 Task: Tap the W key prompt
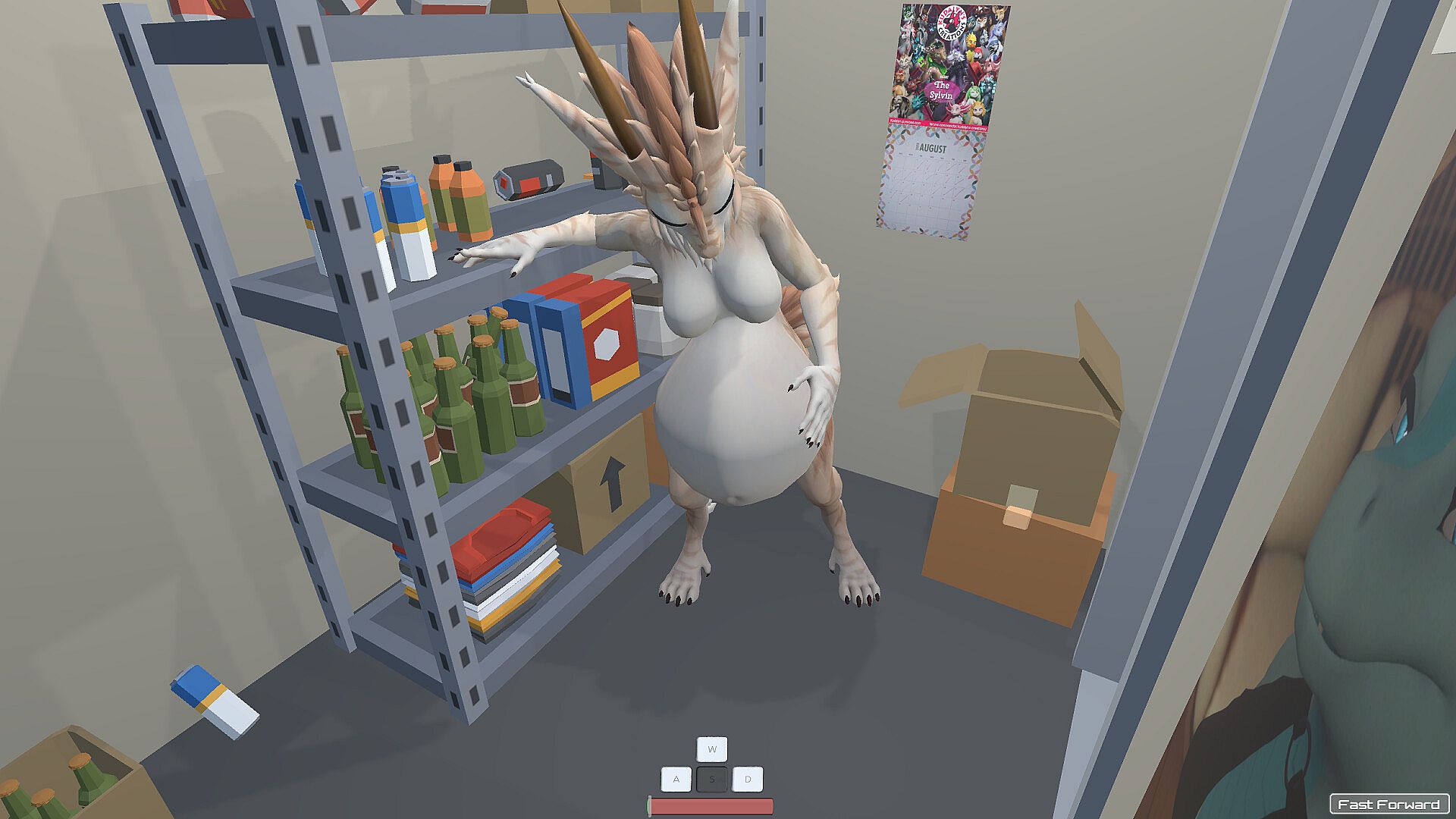[x=712, y=749]
